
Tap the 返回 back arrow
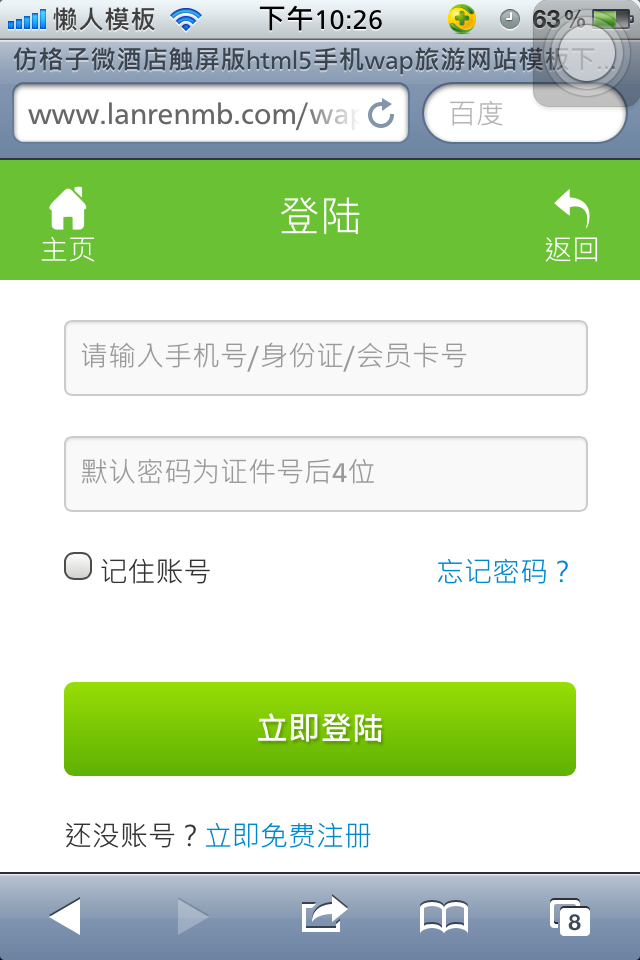click(x=571, y=225)
